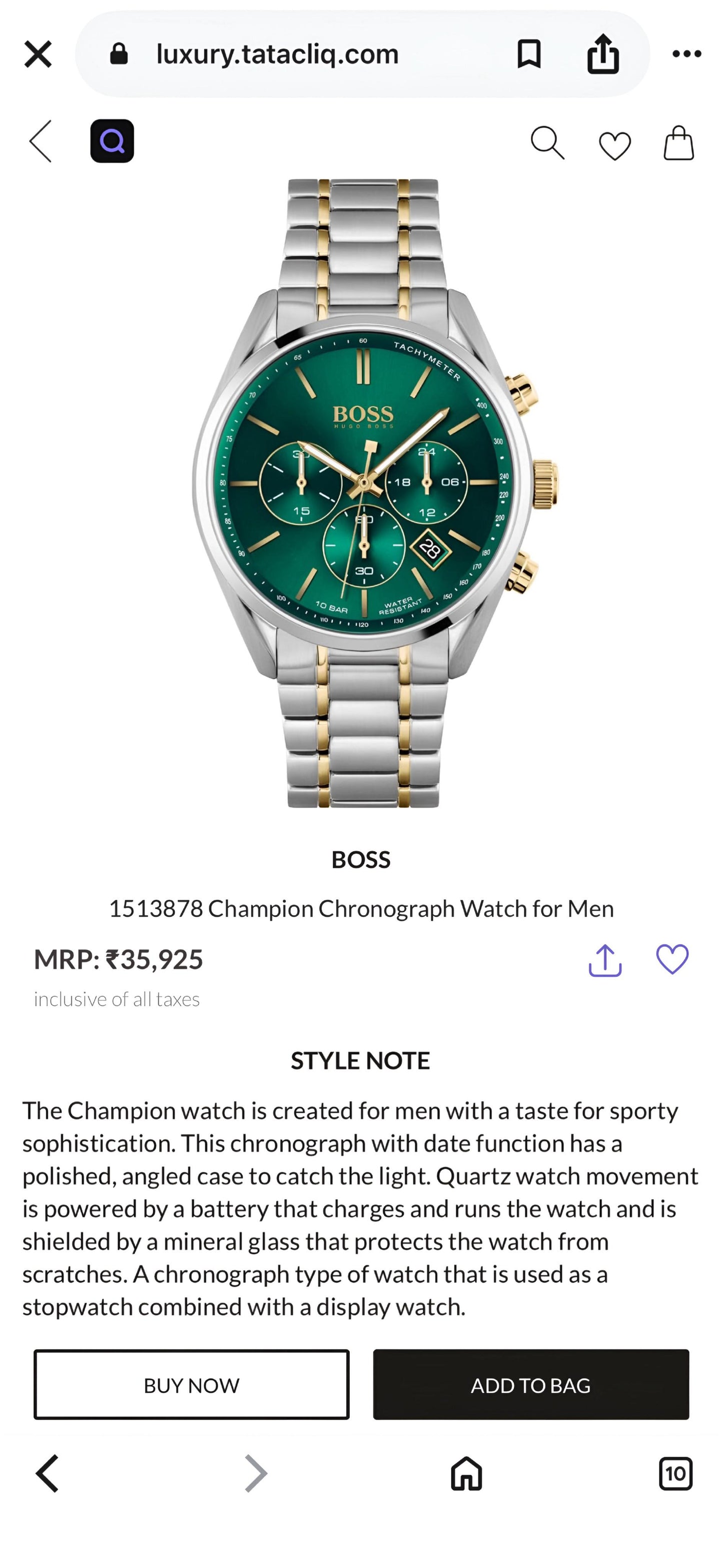
Task: Add the watch to favorites via heart icon
Action: [x=672, y=958]
